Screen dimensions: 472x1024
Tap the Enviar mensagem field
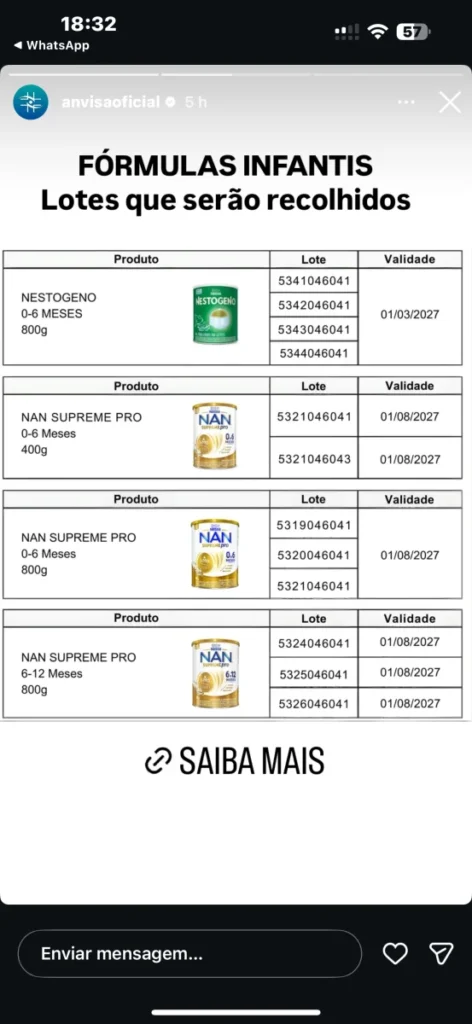coord(189,953)
